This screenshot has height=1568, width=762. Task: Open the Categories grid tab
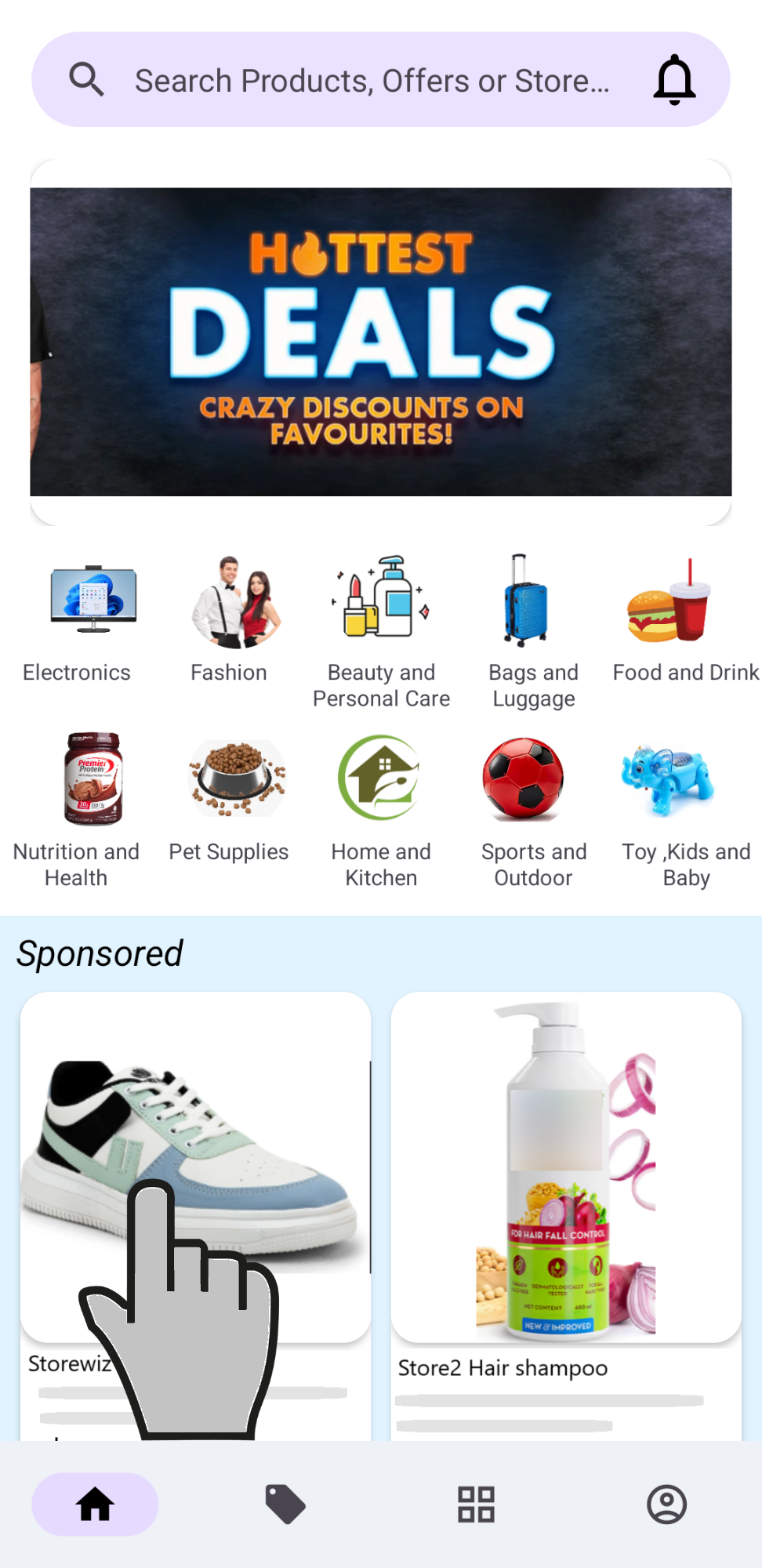click(476, 1504)
